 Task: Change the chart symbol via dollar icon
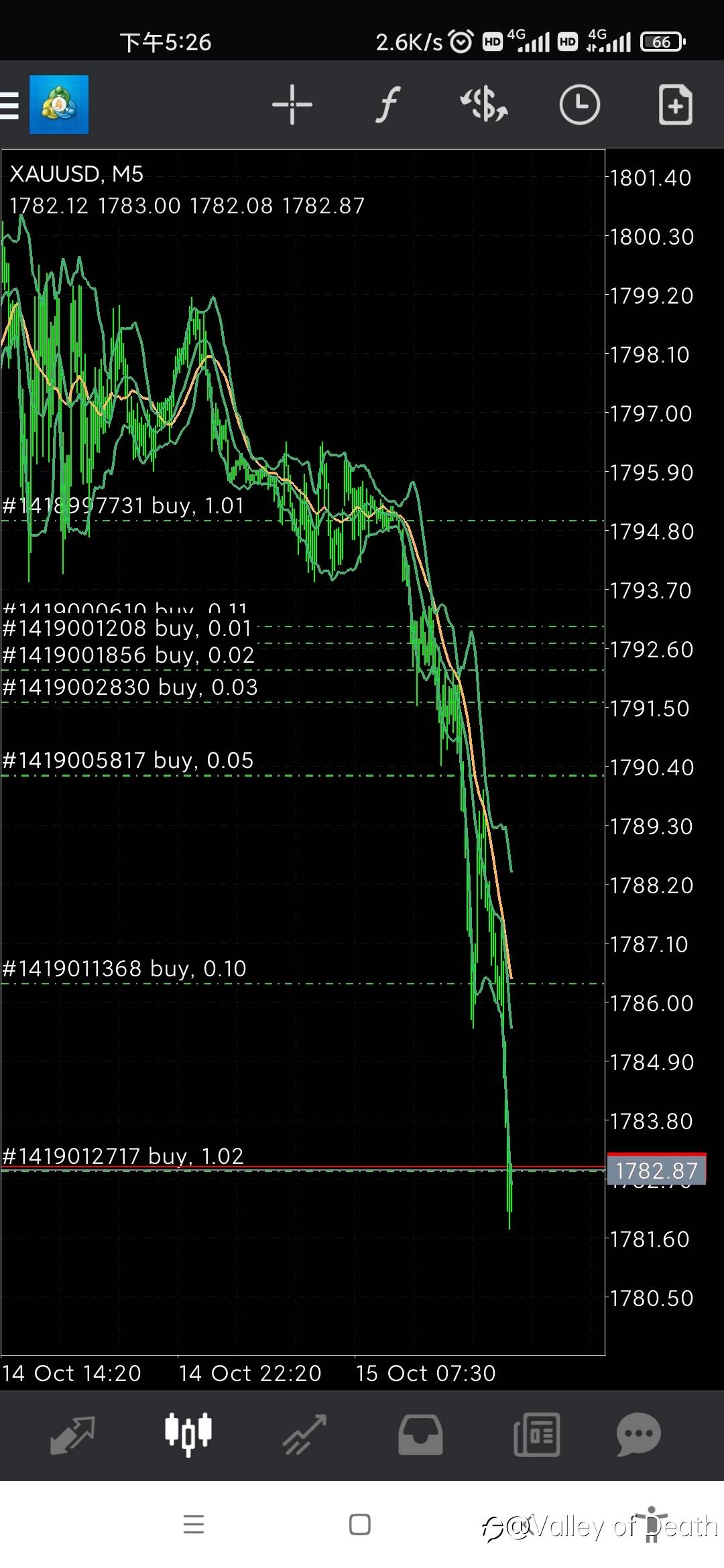[x=483, y=105]
